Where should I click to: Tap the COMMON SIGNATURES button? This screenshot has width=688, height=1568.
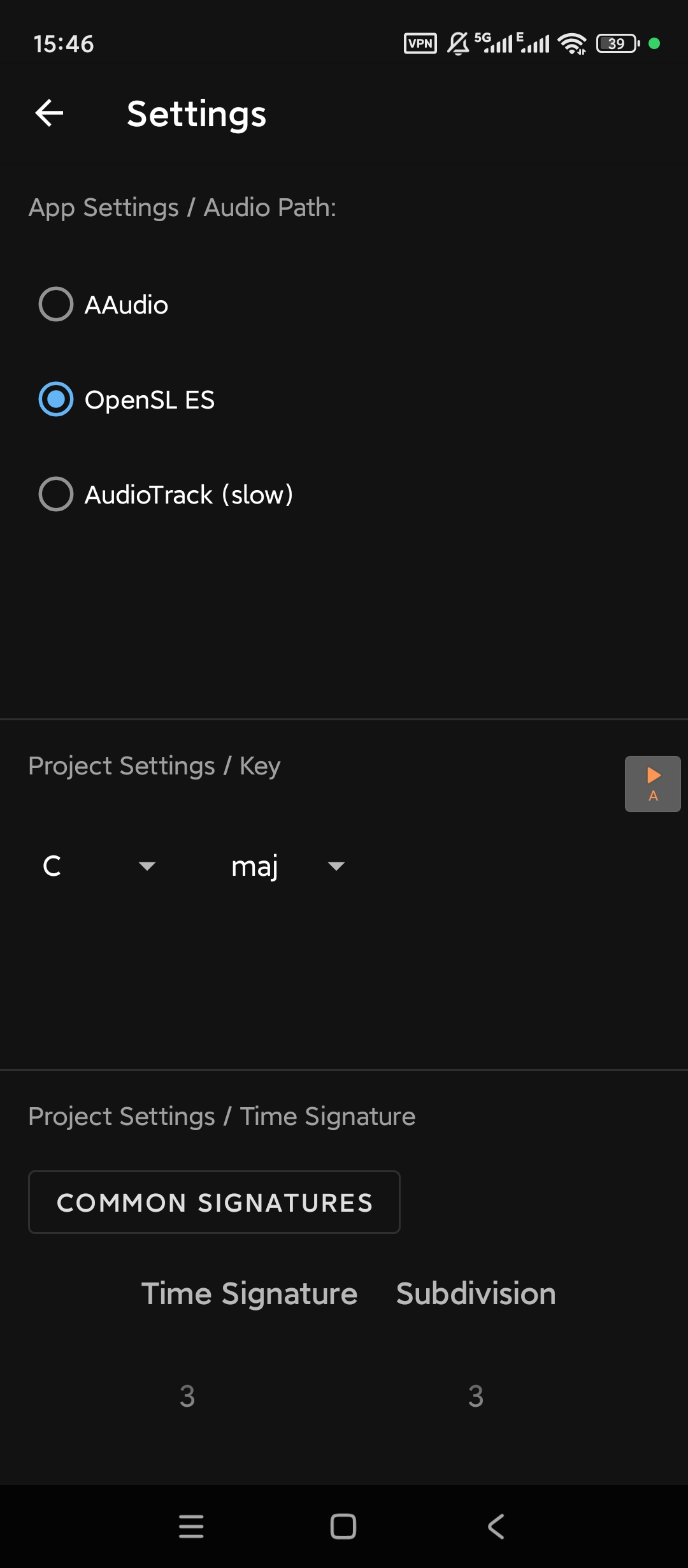[214, 1202]
